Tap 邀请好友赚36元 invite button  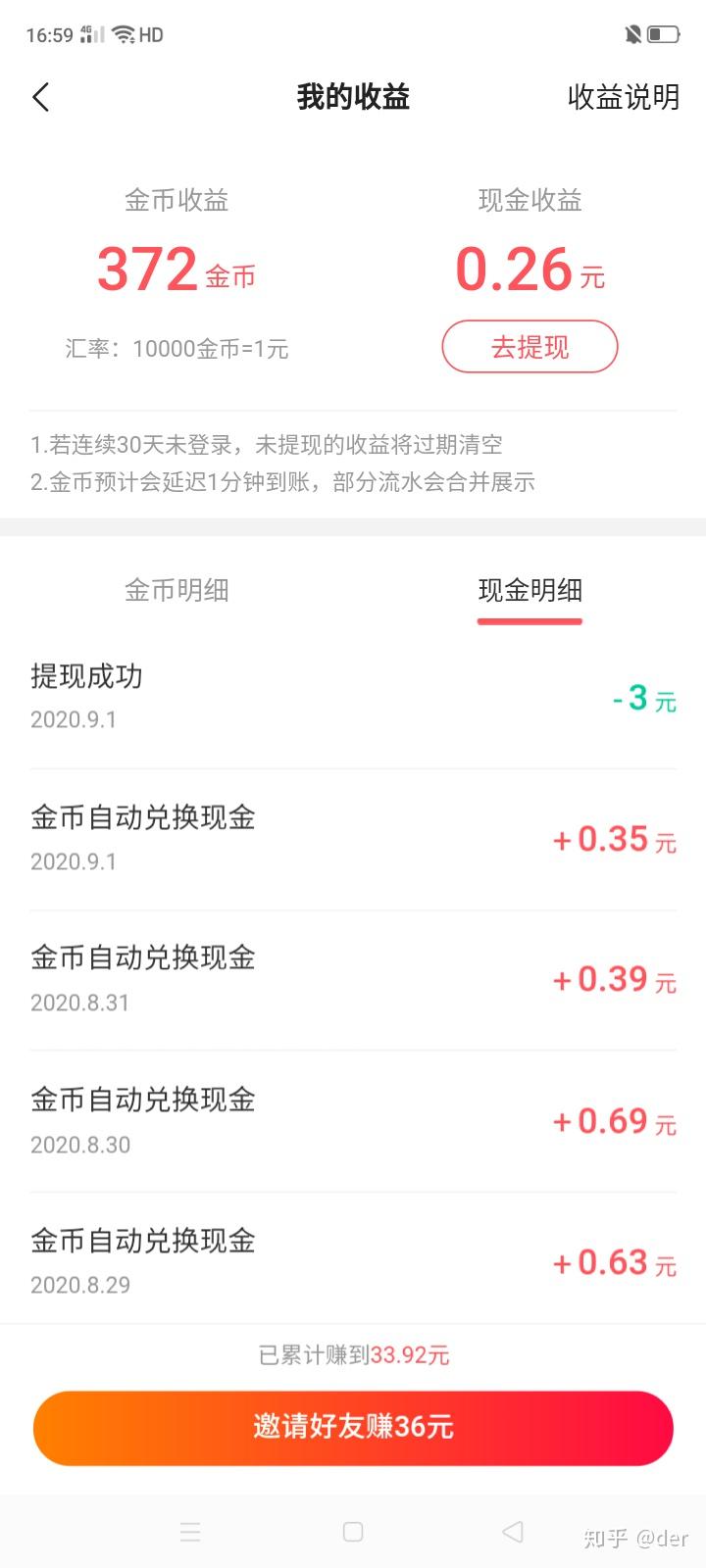(x=353, y=1427)
